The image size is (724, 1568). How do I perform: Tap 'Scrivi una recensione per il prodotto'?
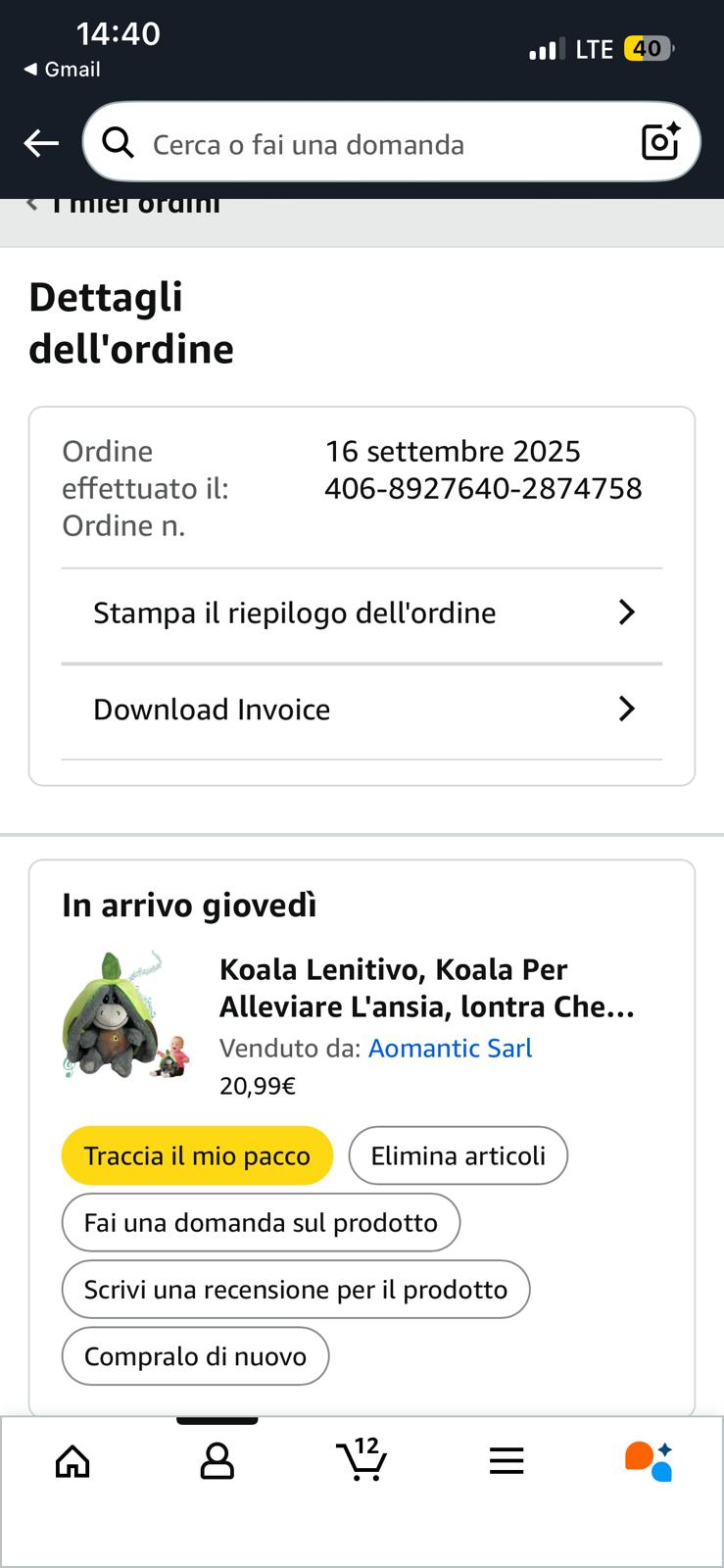coord(296,1289)
